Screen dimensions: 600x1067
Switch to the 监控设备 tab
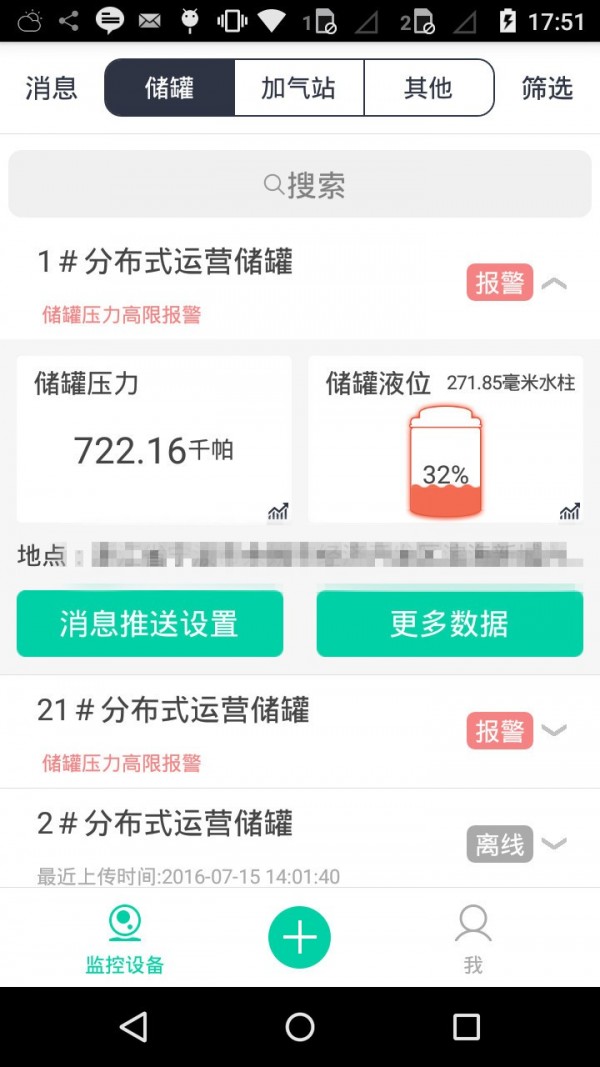click(125, 939)
